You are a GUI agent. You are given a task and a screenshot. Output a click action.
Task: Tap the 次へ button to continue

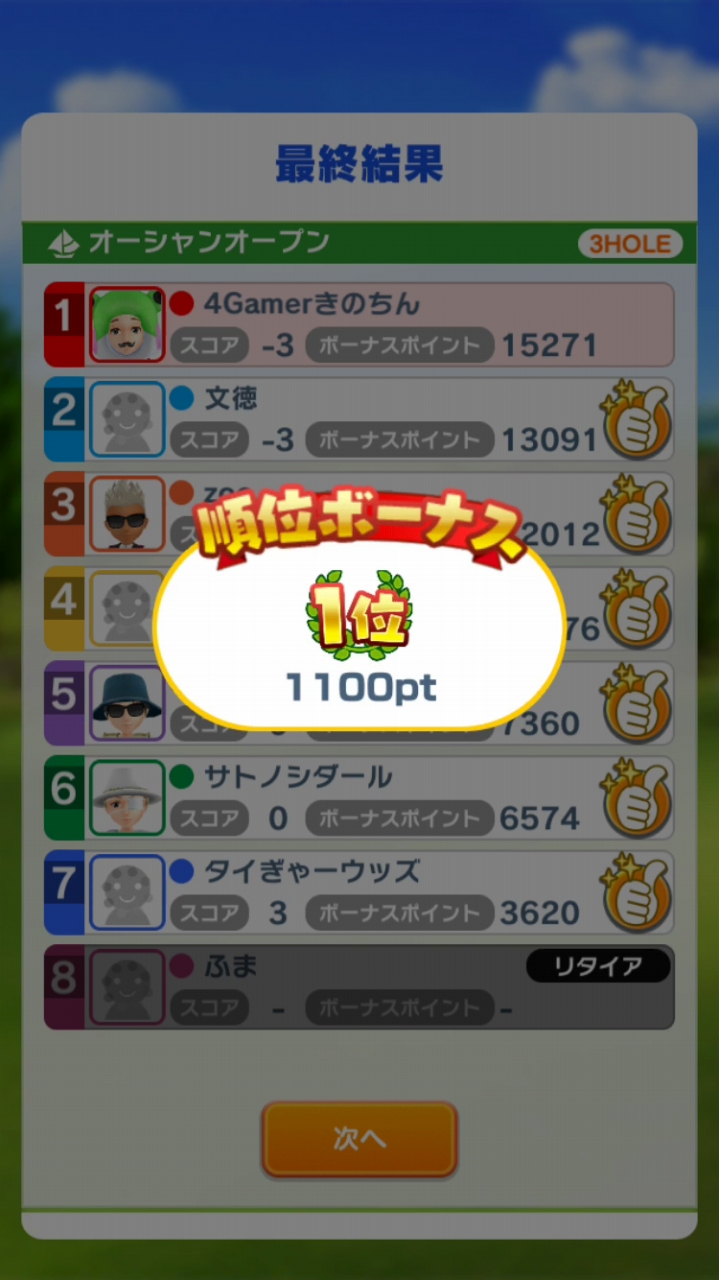tap(359, 1138)
